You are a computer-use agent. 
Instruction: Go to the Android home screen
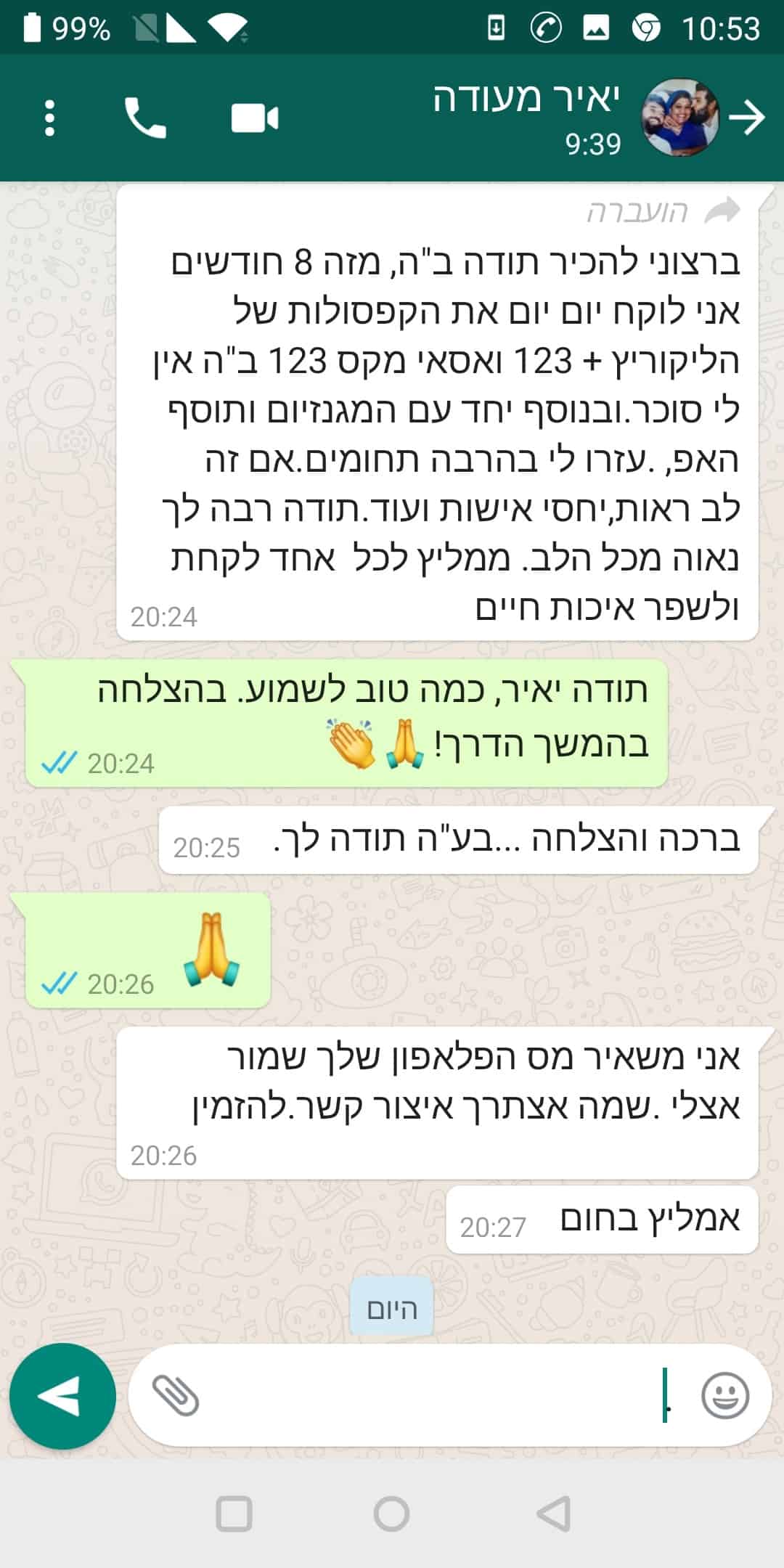(x=392, y=1515)
